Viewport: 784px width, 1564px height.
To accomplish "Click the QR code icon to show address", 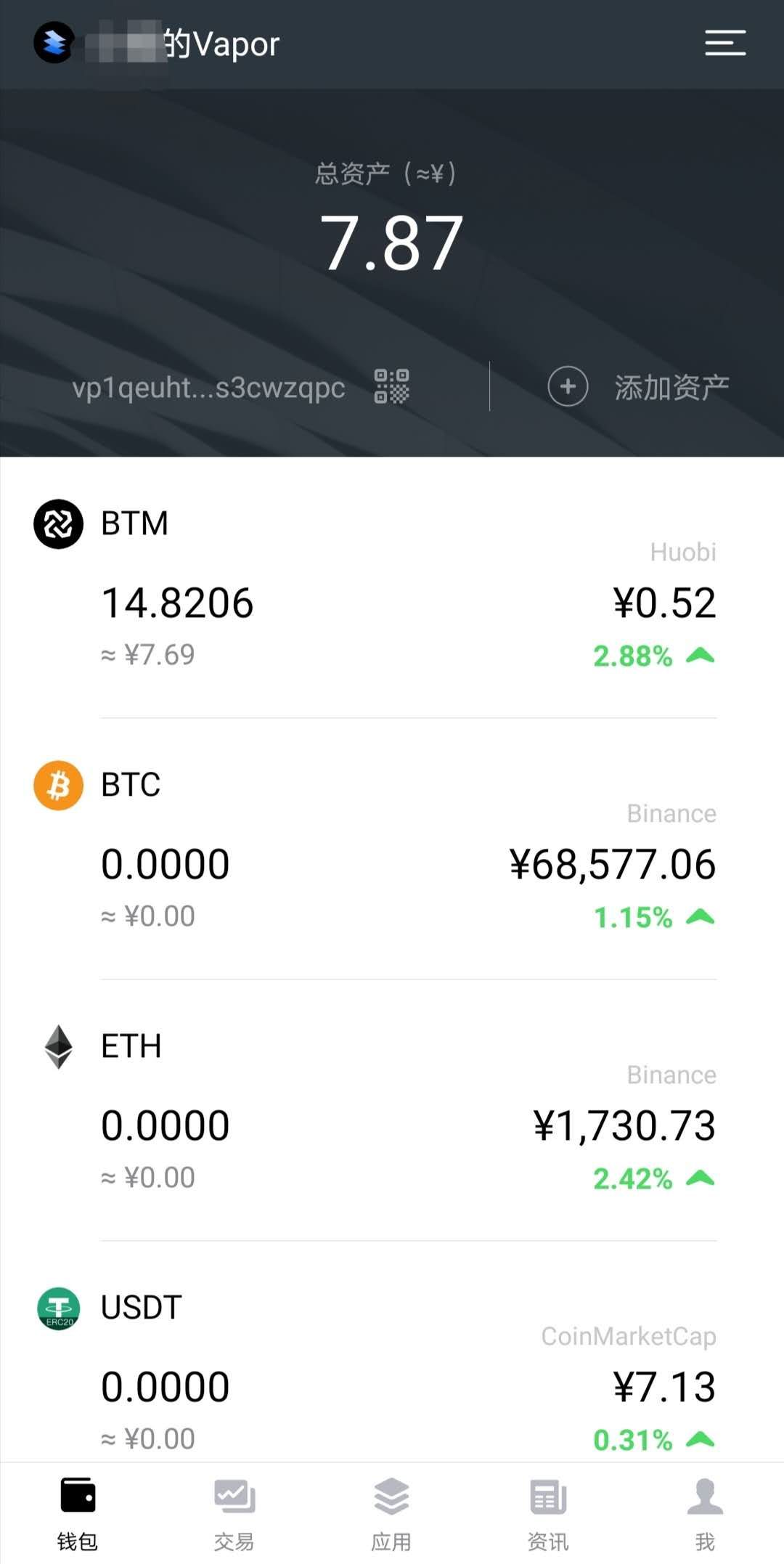I will [x=391, y=387].
